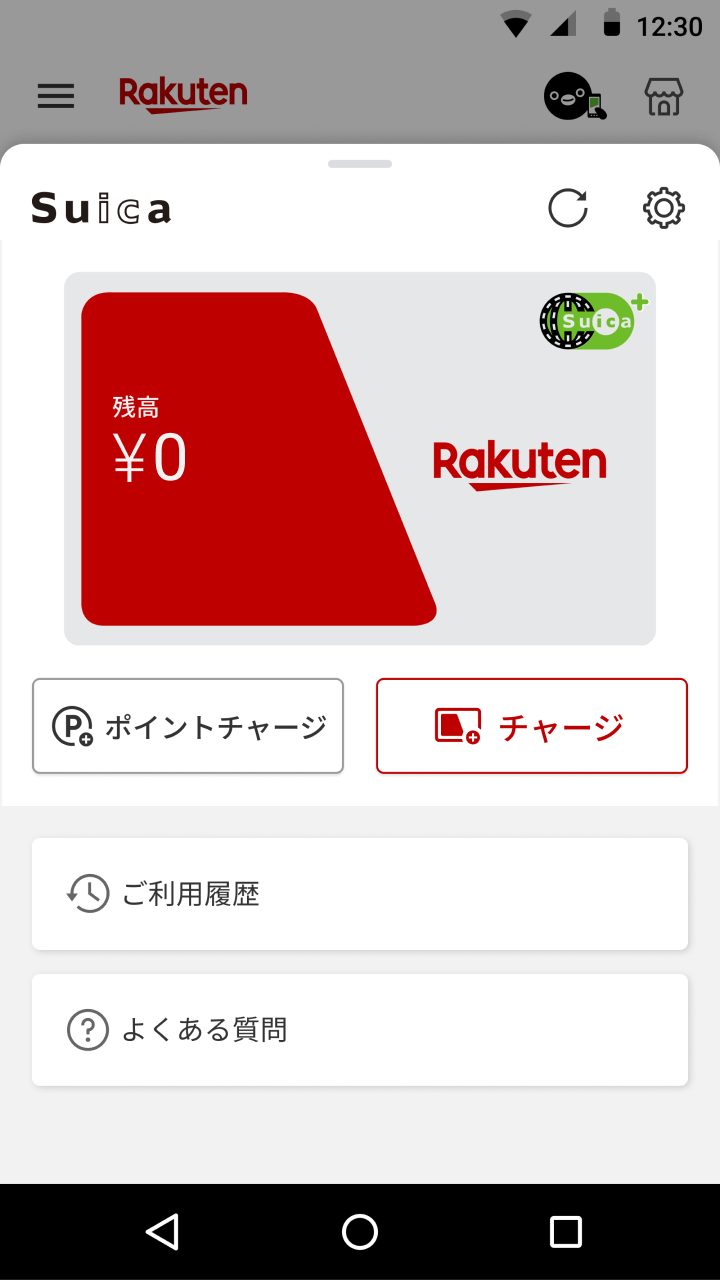
Task: Open ご利用履歴 usage history
Action: (x=360, y=893)
